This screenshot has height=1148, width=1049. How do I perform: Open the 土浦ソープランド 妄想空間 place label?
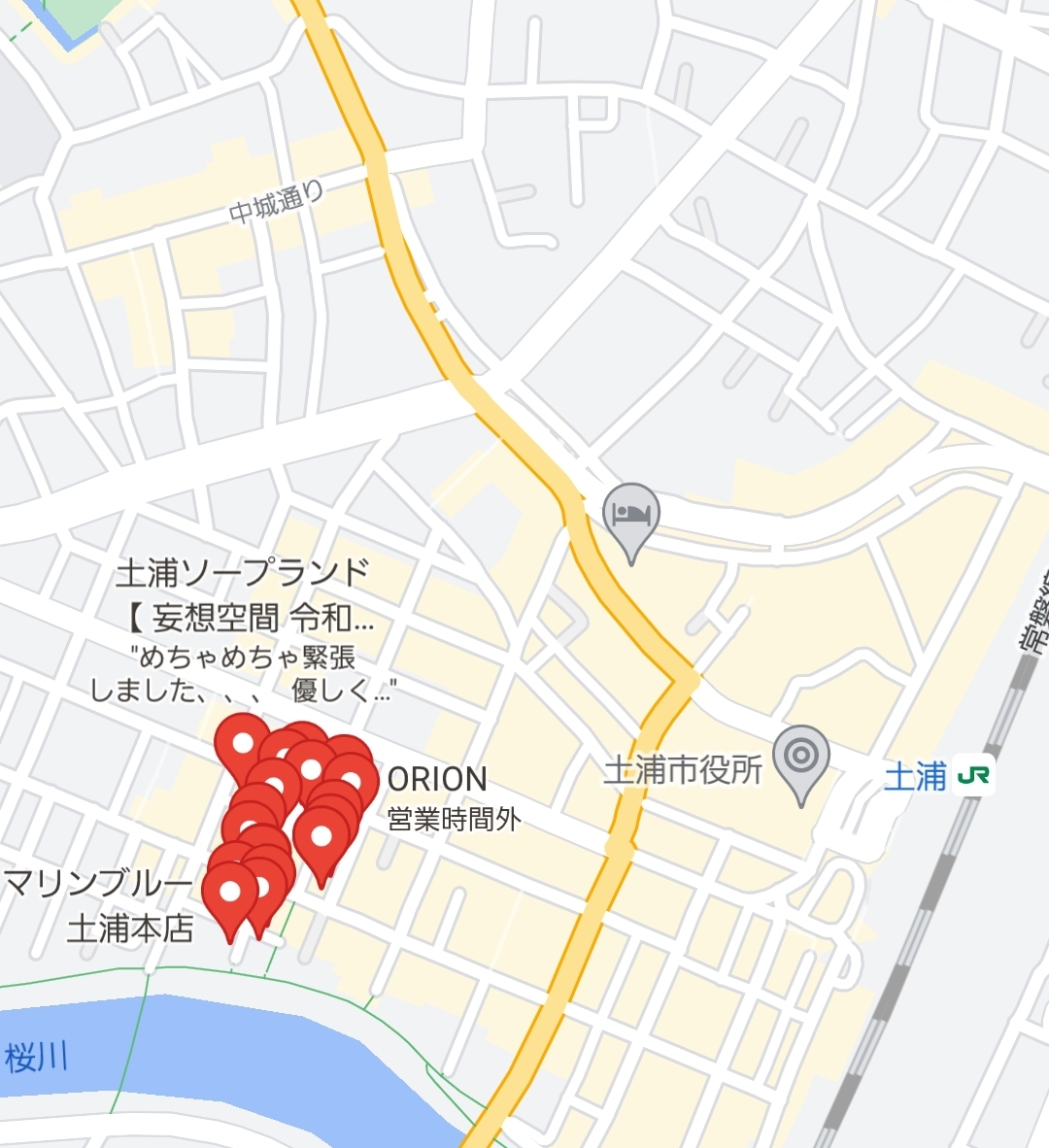[243, 594]
